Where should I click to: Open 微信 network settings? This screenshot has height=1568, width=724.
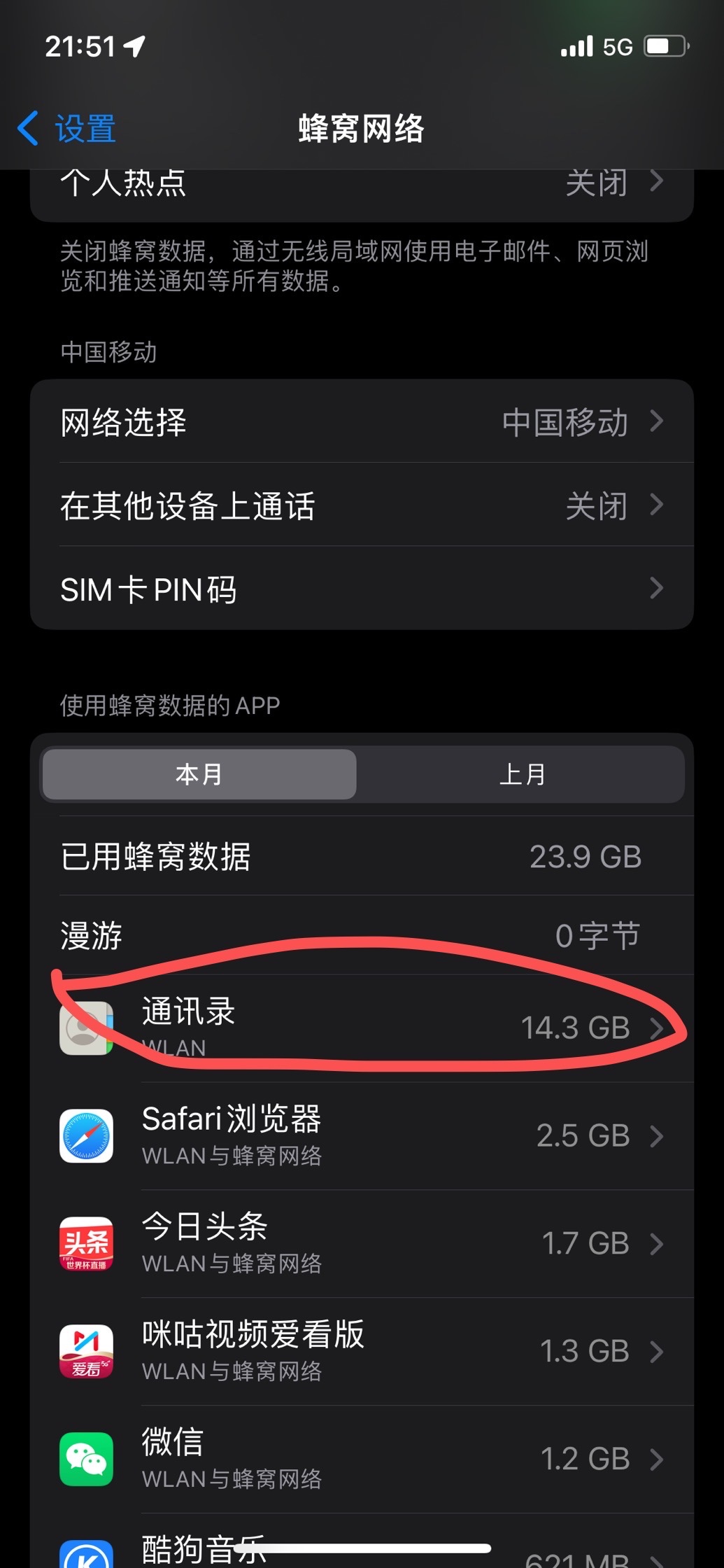pos(361,1459)
